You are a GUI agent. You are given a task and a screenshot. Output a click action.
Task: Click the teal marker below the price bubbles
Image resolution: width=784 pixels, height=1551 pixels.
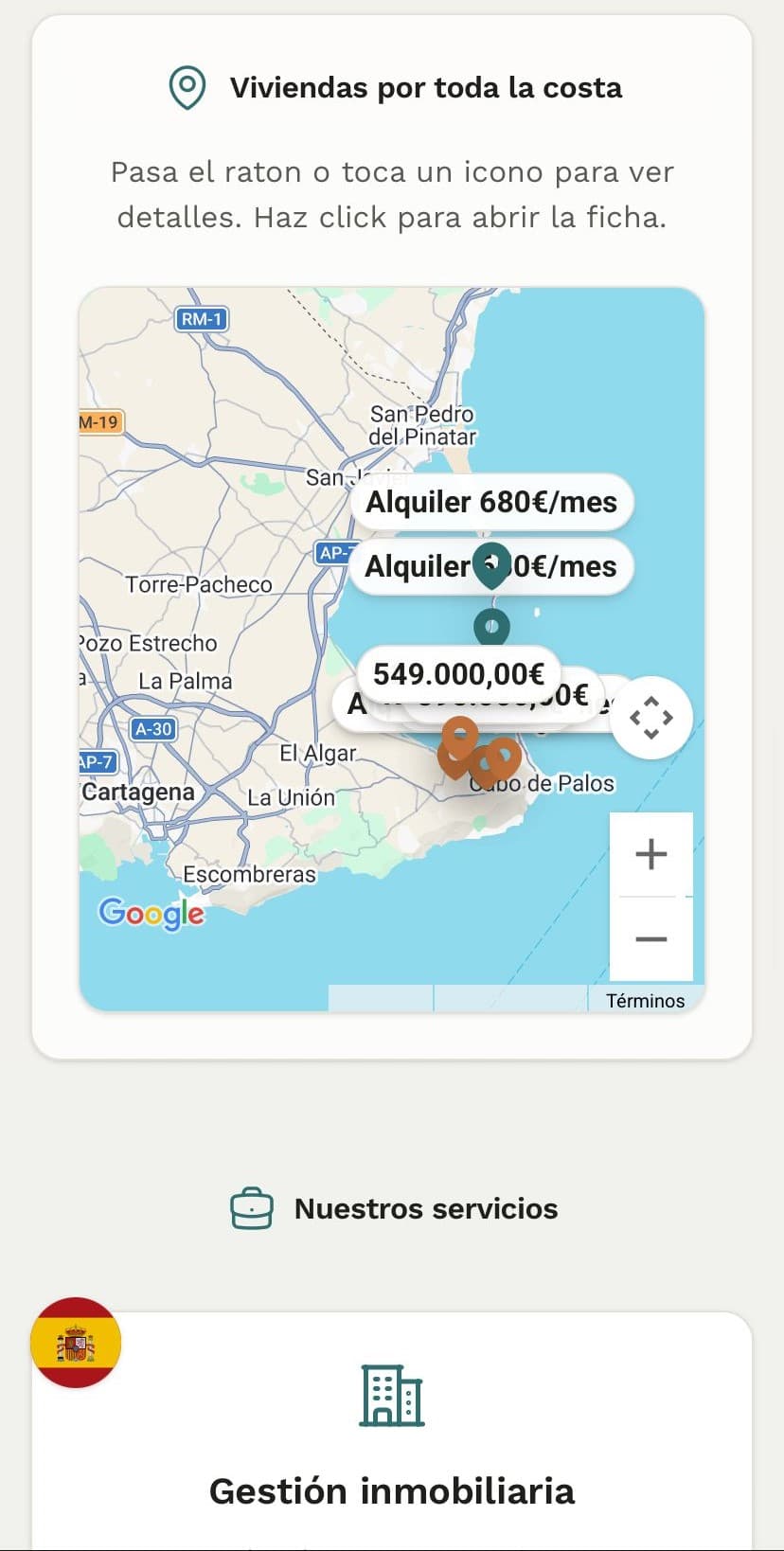(x=491, y=625)
